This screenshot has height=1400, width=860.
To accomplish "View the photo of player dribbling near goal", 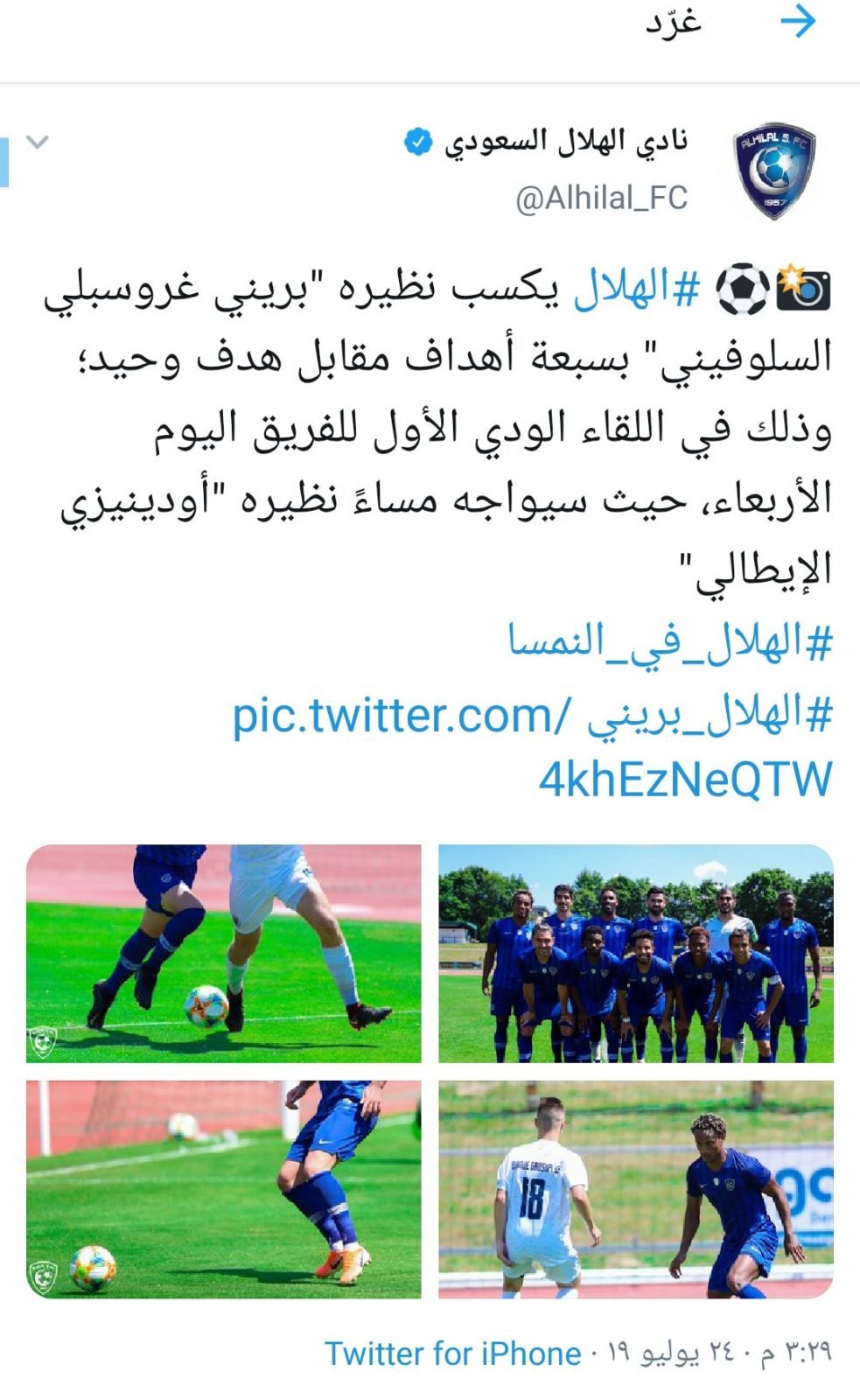I will (x=224, y=1189).
